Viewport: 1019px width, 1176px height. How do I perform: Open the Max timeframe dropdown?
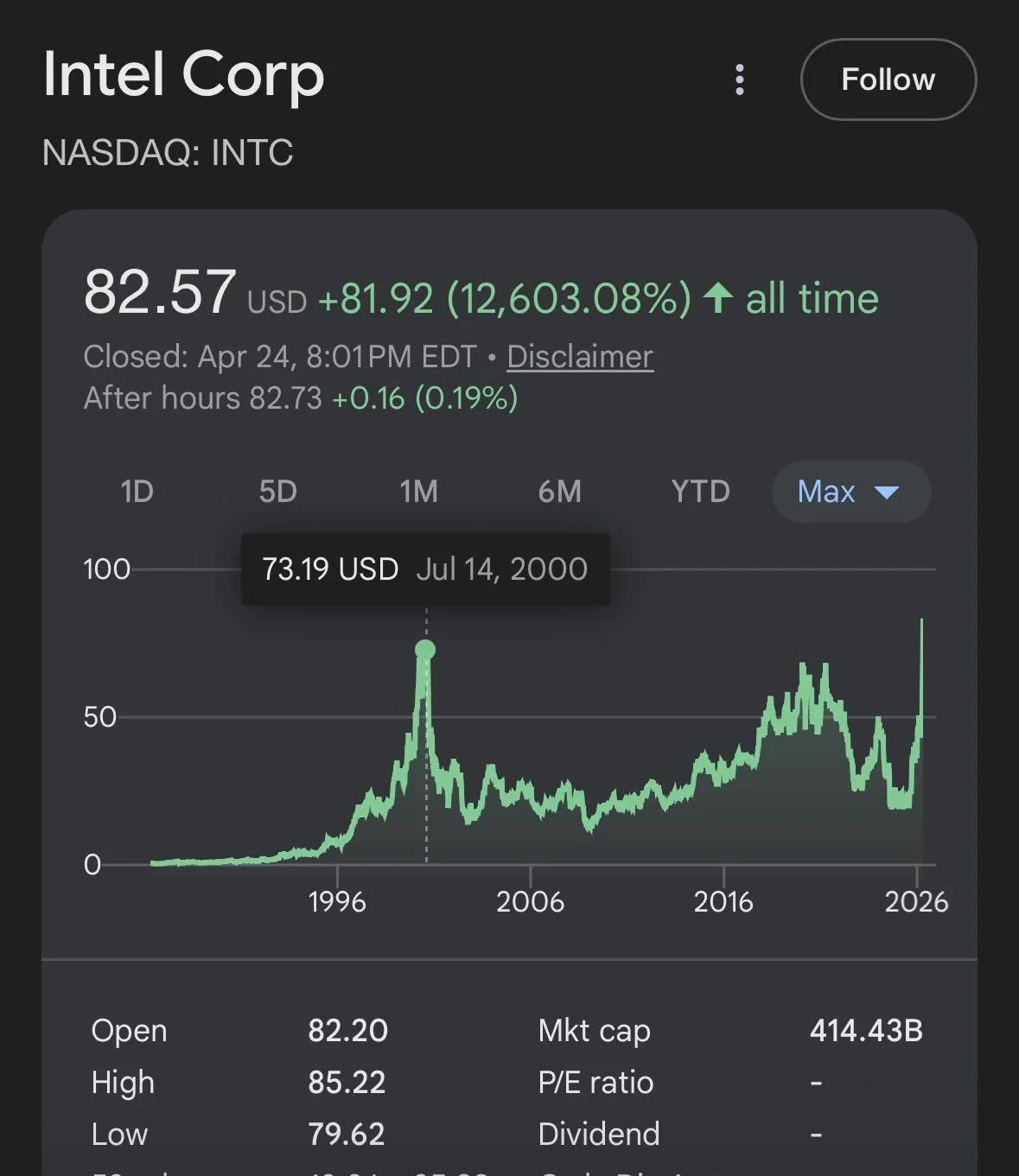pos(850,492)
